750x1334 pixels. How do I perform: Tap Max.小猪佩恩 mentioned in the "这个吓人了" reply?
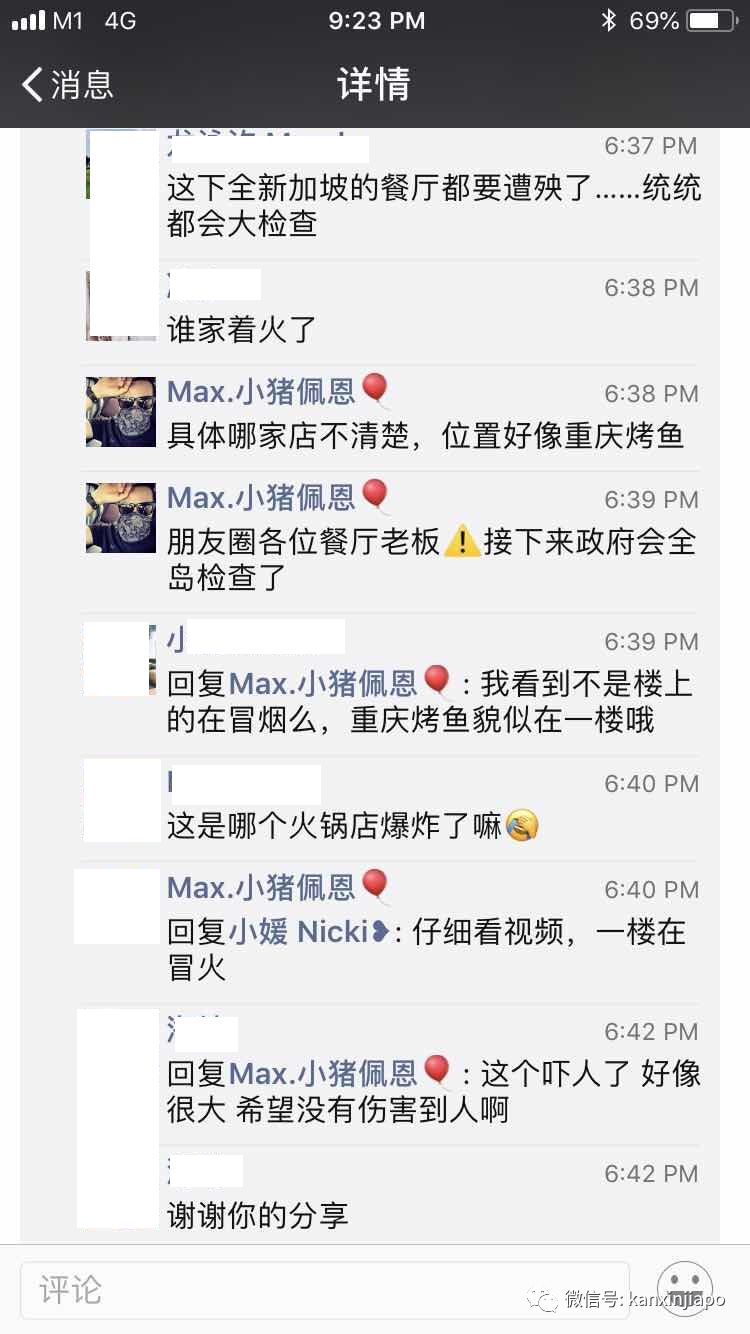[323, 1074]
